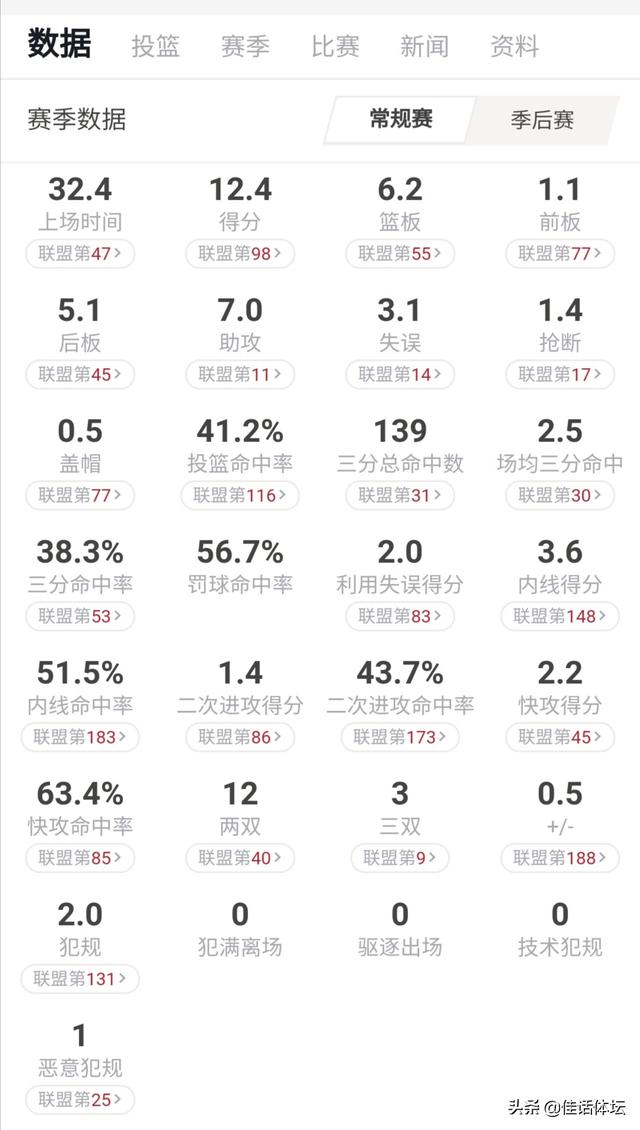View league ranking for 篮板
The width and height of the screenshot is (640, 1130).
click(400, 254)
